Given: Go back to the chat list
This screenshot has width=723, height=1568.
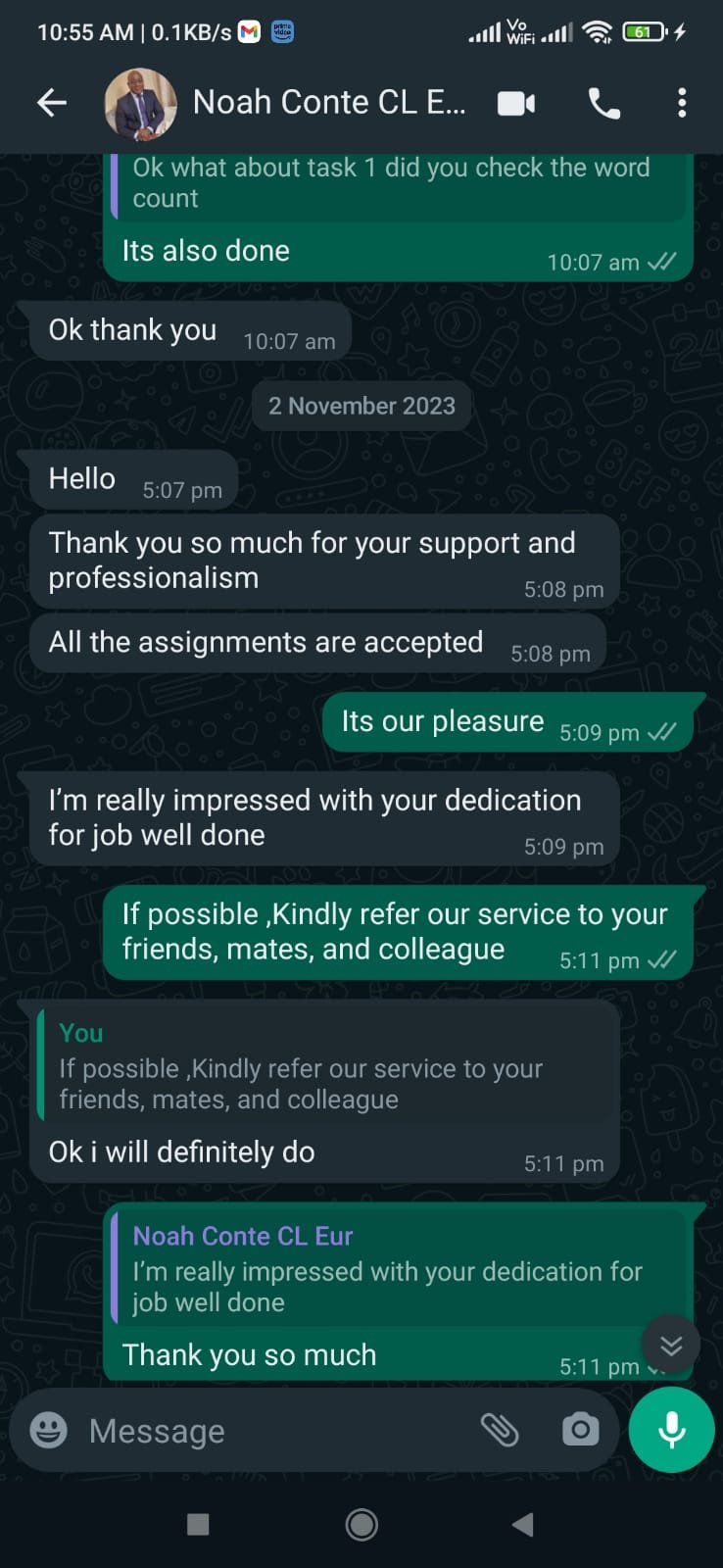Looking at the screenshot, I should pyautogui.click(x=51, y=102).
